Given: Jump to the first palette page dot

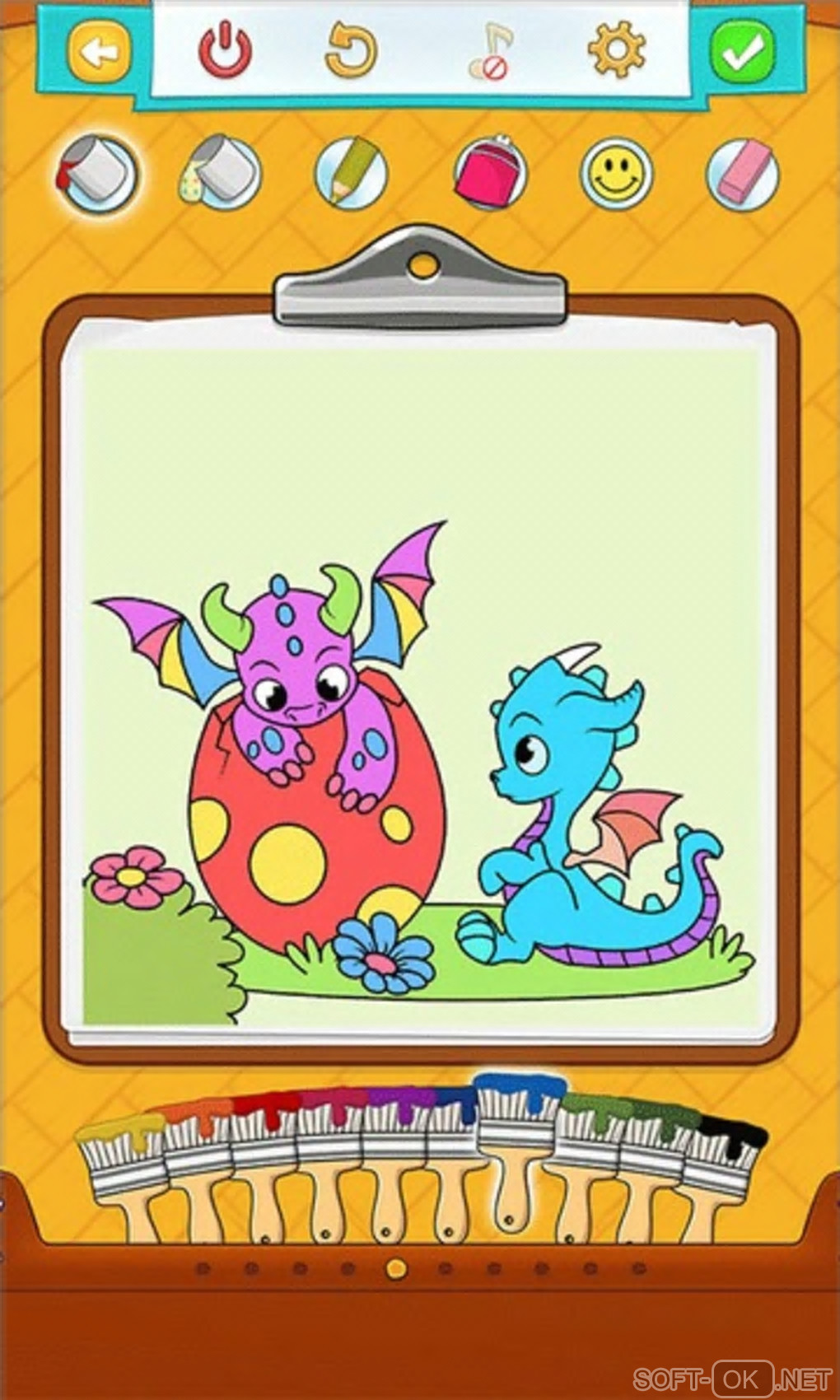Looking at the screenshot, I should [203, 1268].
